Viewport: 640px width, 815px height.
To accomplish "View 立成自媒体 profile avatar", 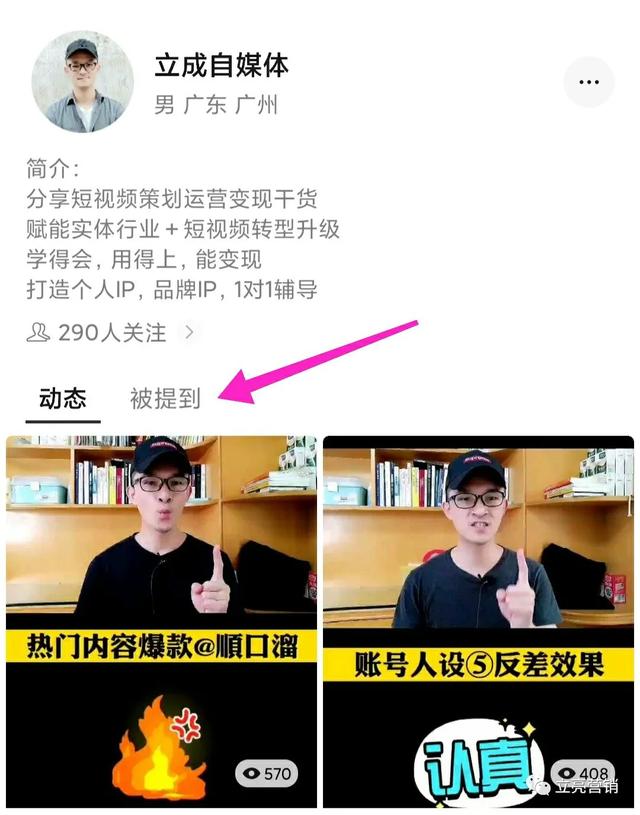I will 83,83.
